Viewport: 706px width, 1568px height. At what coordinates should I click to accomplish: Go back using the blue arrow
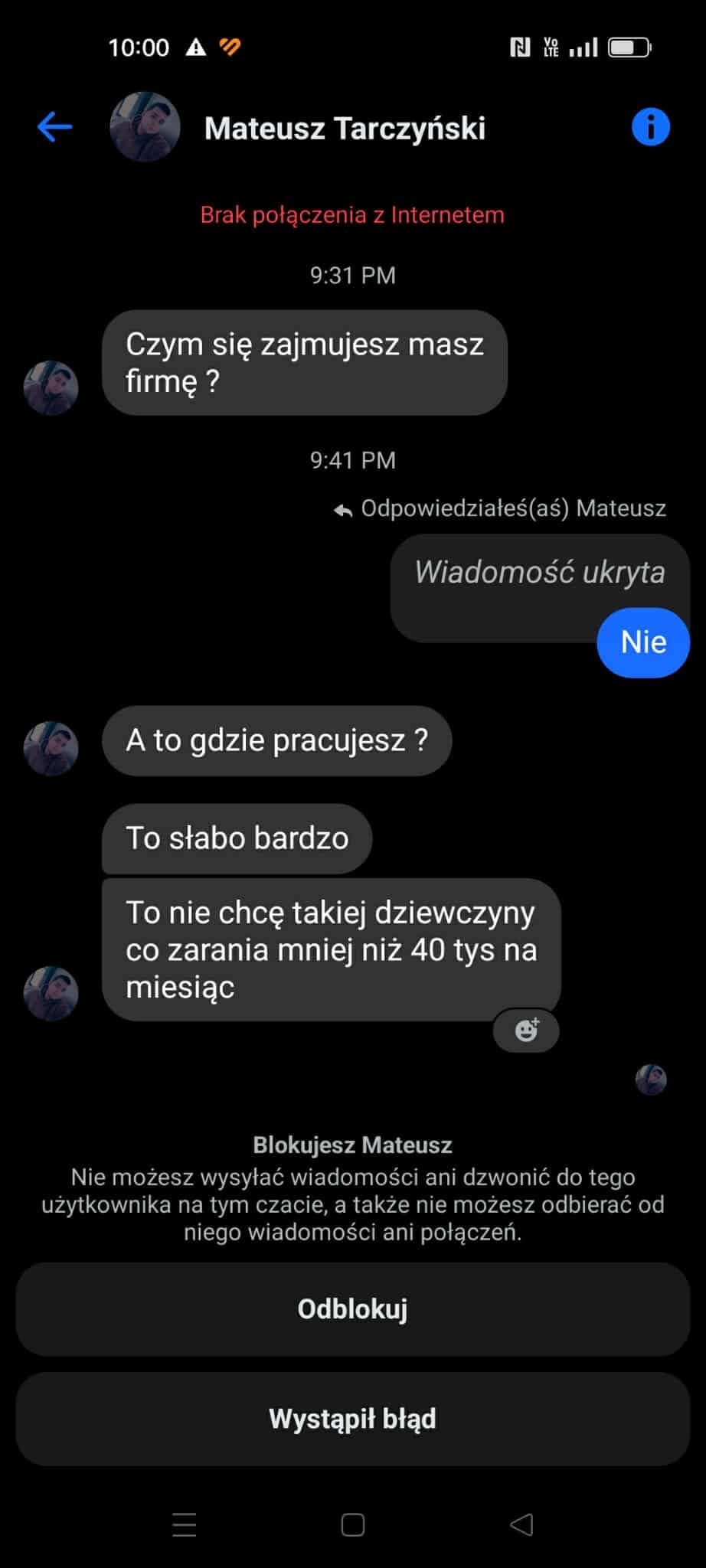click(54, 127)
